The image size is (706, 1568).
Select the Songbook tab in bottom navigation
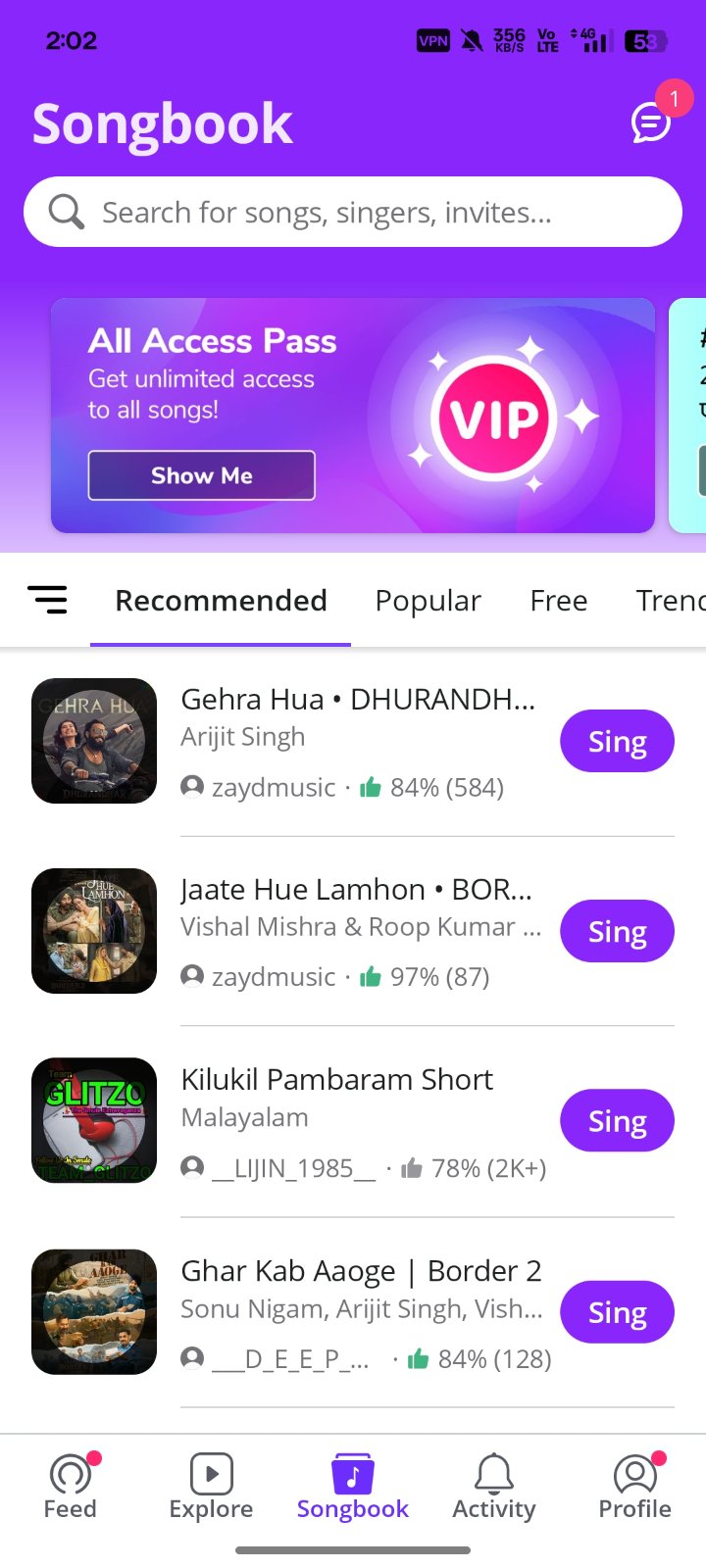tap(353, 1487)
